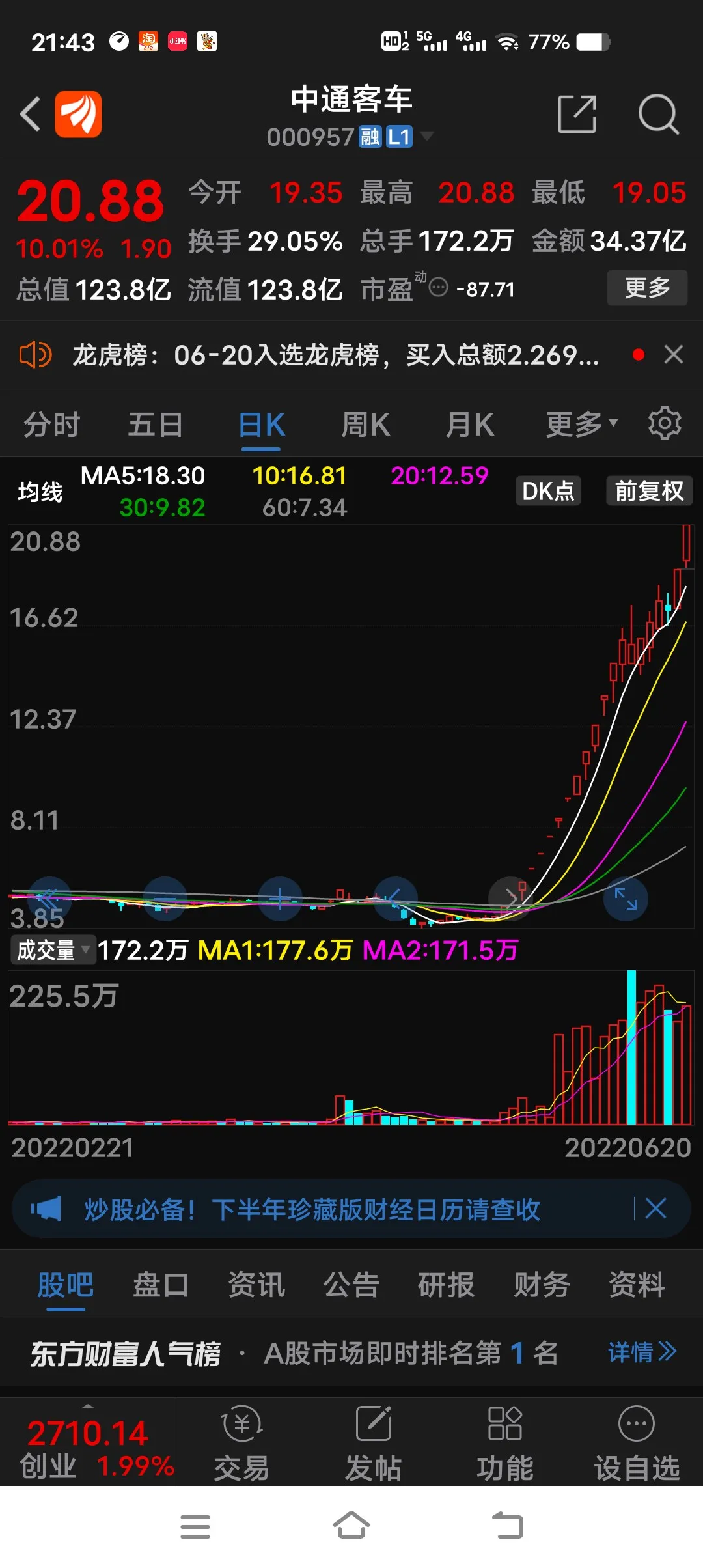The height and width of the screenshot is (1568, 703).
Task: Open the 公告 tab
Action: pos(351,1285)
